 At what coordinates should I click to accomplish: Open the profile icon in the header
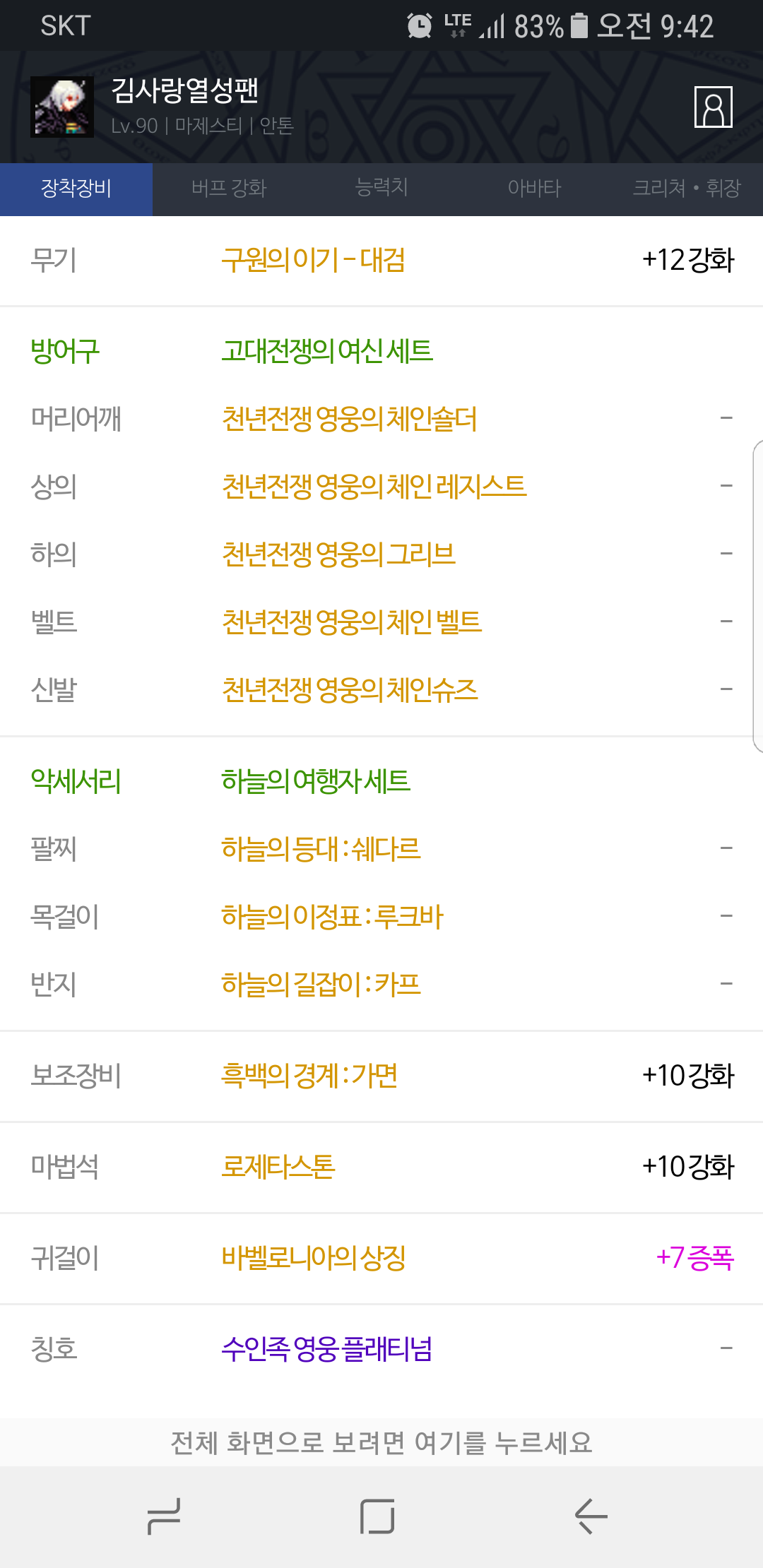pos(713,107)
